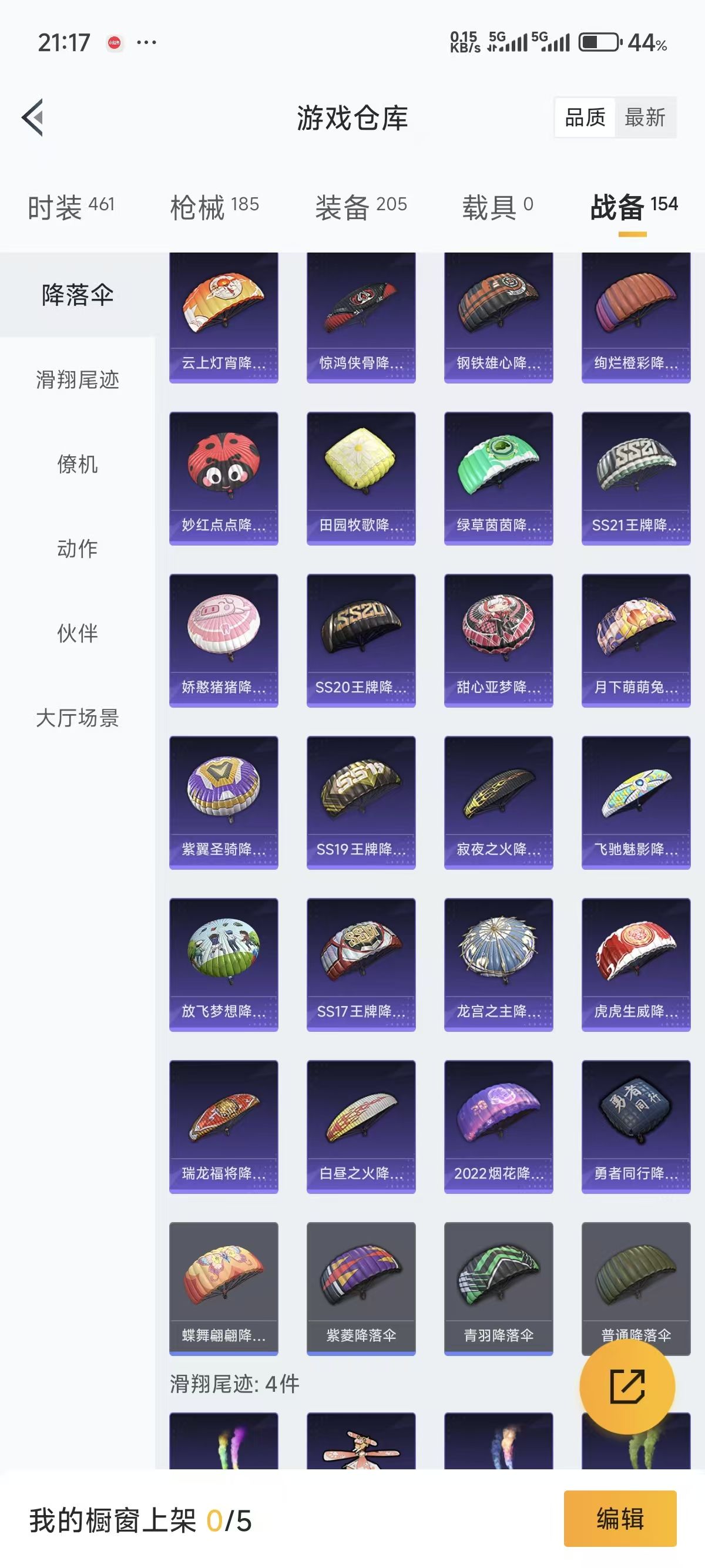Open the 妙红点点 parachute item
The width and height of the screenshot is (705, 1568).
pos(223,478)
